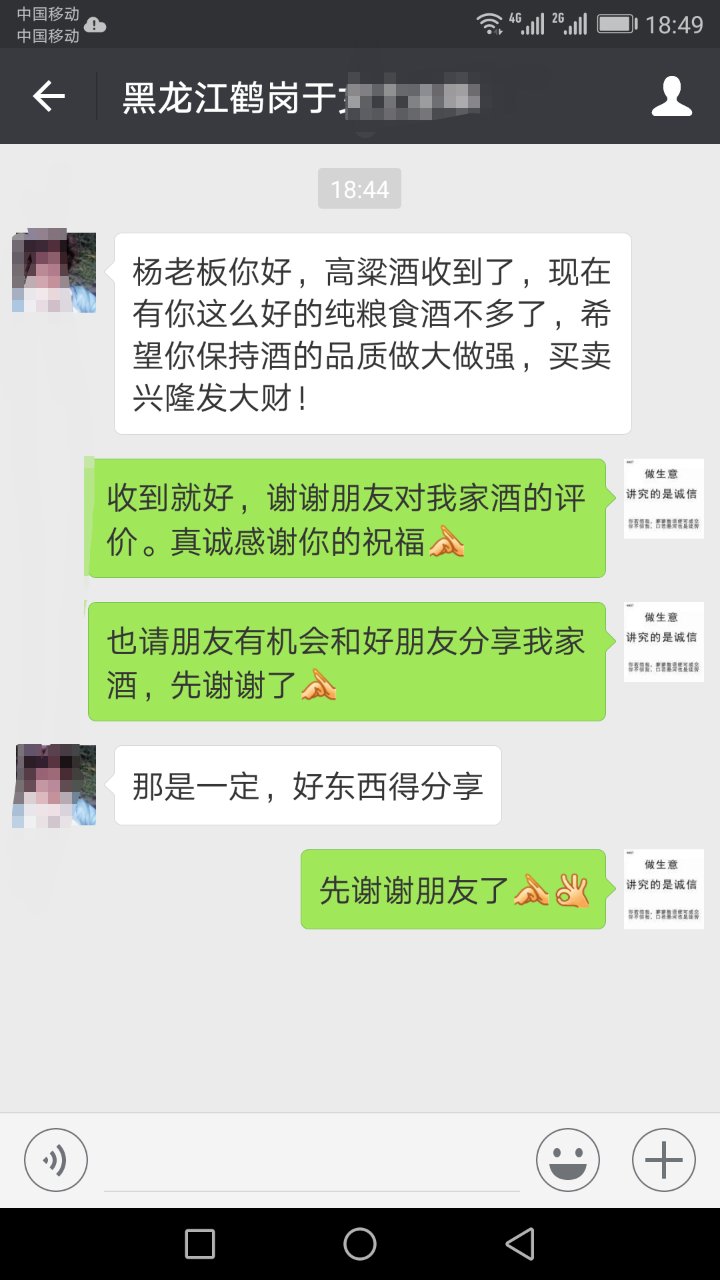Open the contact profile icon
This screenshot has width=720, height=1280.
tap(671, 96)
